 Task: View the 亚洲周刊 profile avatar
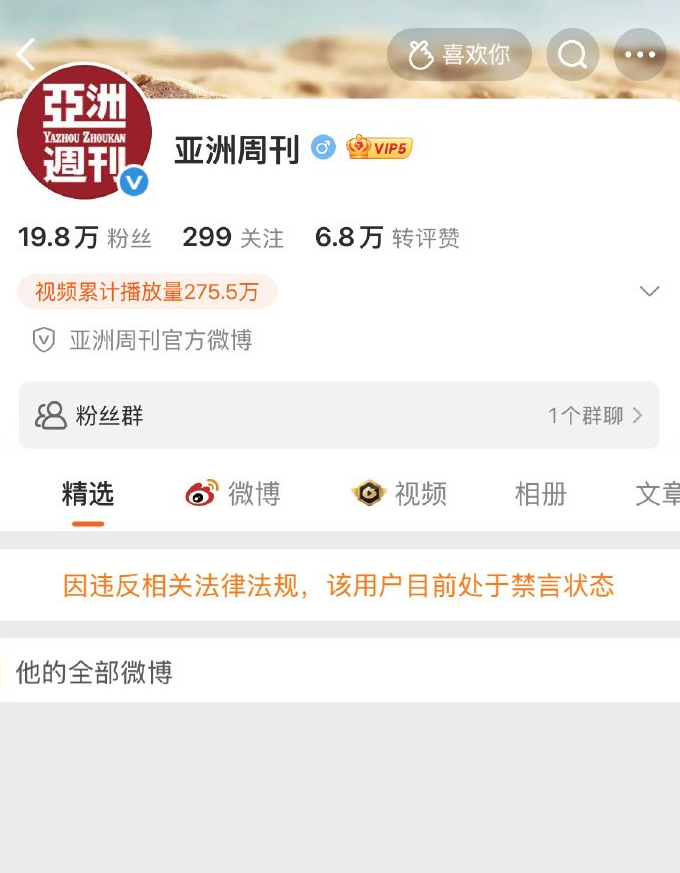(x=85, y=132)
